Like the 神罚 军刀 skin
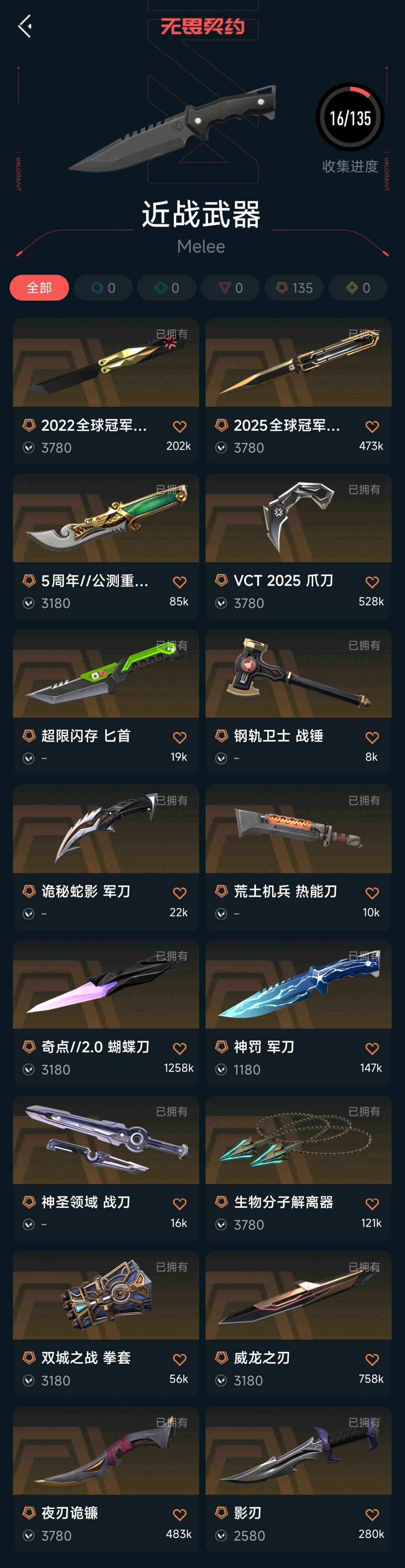405x1568 pixels. 372,1048
